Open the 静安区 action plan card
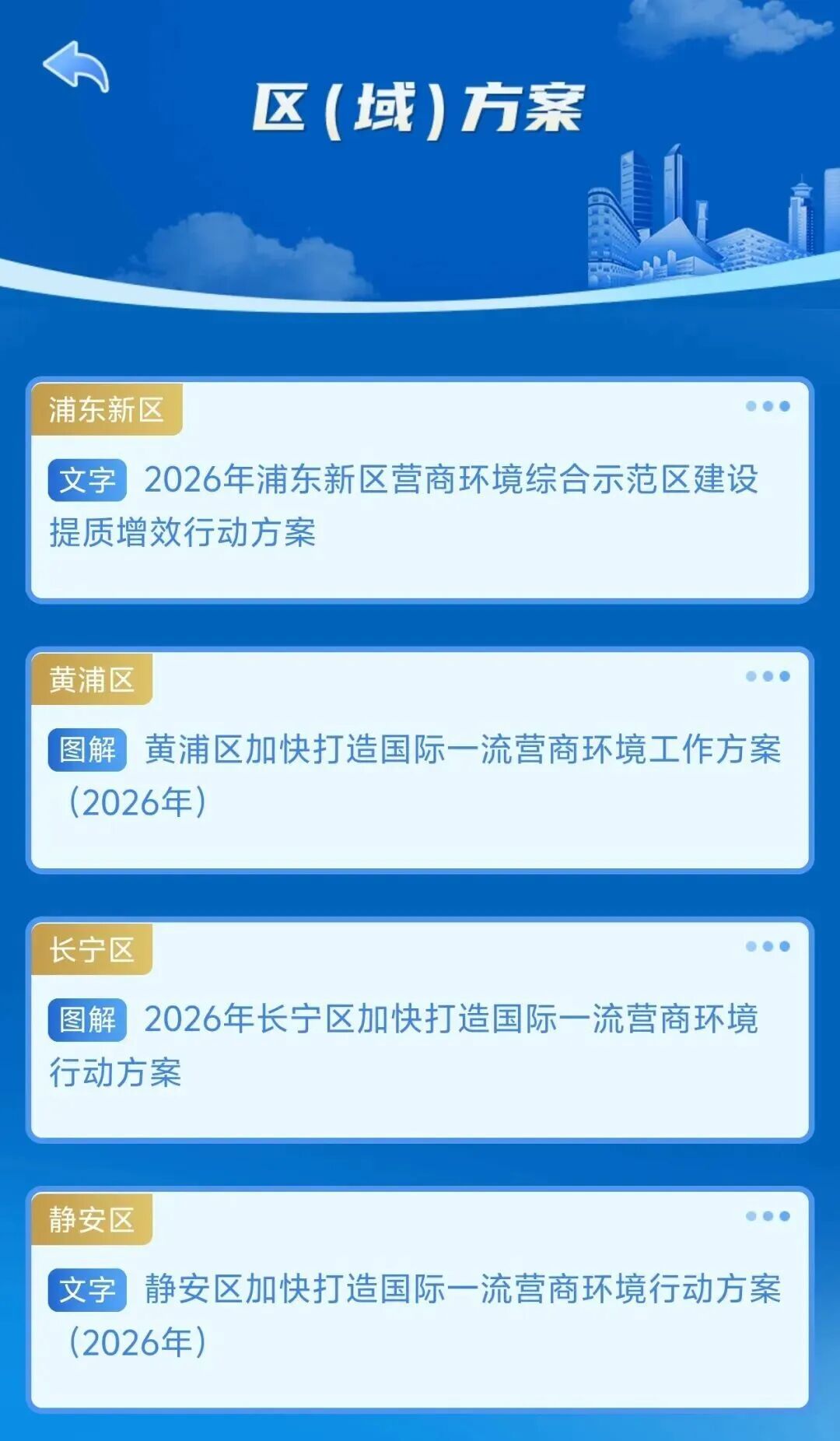840x1441 pixels. pos(418,1315)
